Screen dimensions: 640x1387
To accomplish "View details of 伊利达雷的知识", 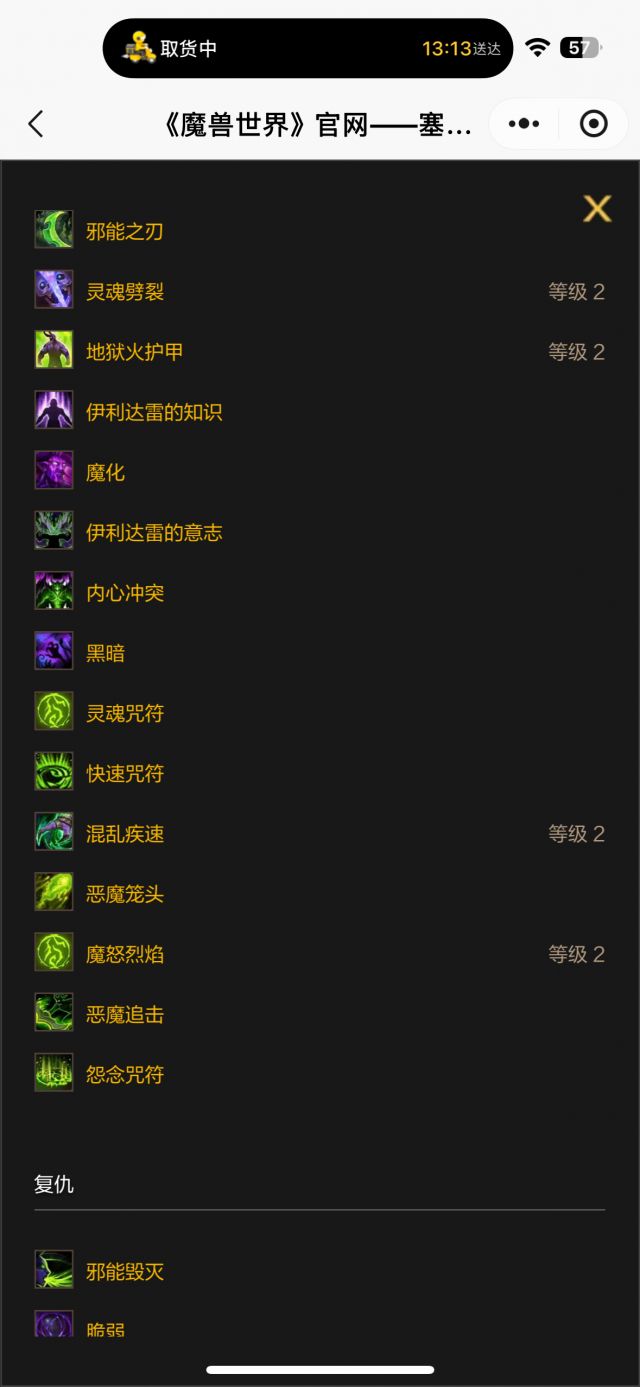I will pyautogui.click(x=153, y=412).
